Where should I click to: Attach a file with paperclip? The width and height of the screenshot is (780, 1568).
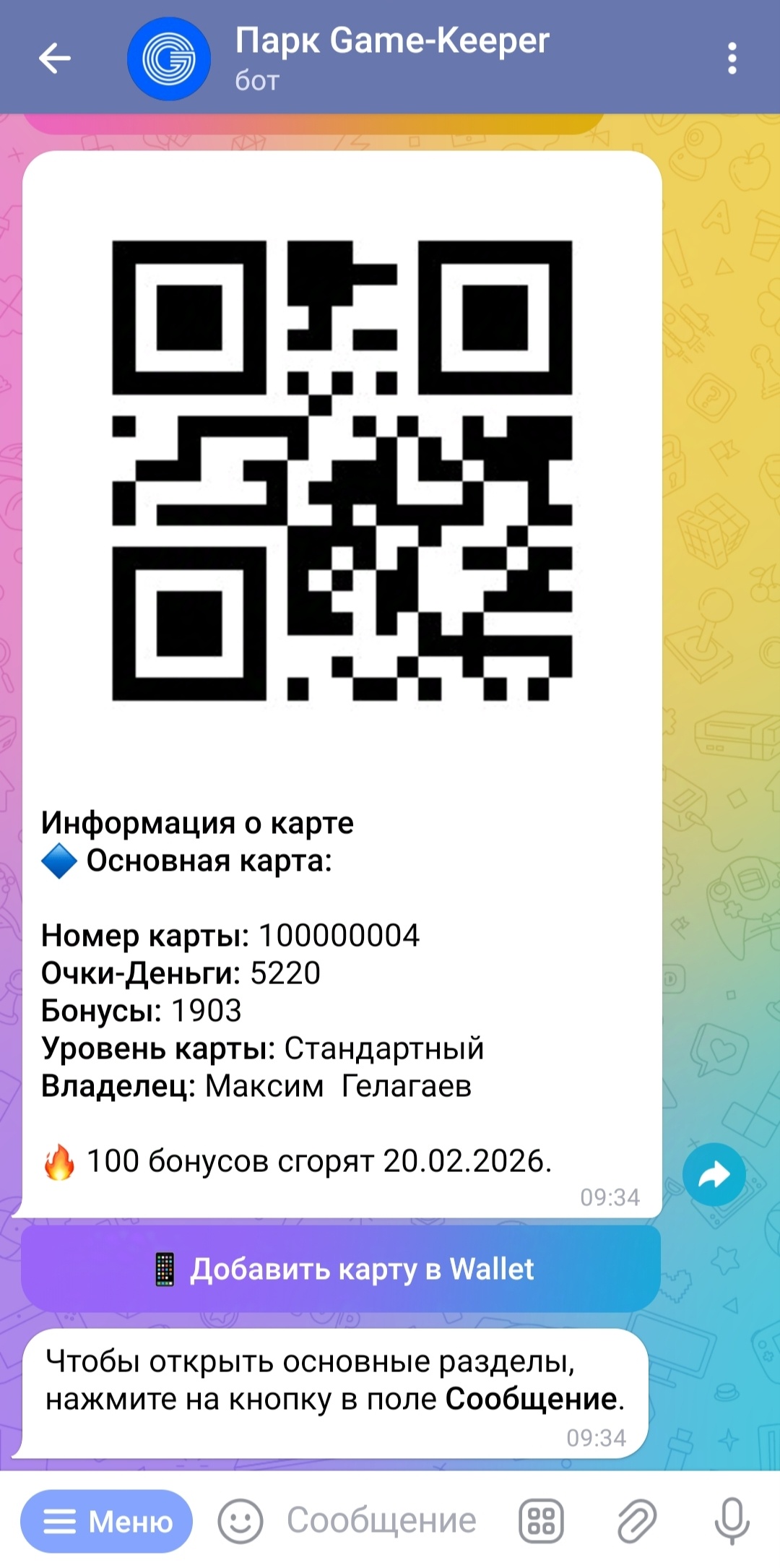pyautogui.click(x=636, y=1521)
